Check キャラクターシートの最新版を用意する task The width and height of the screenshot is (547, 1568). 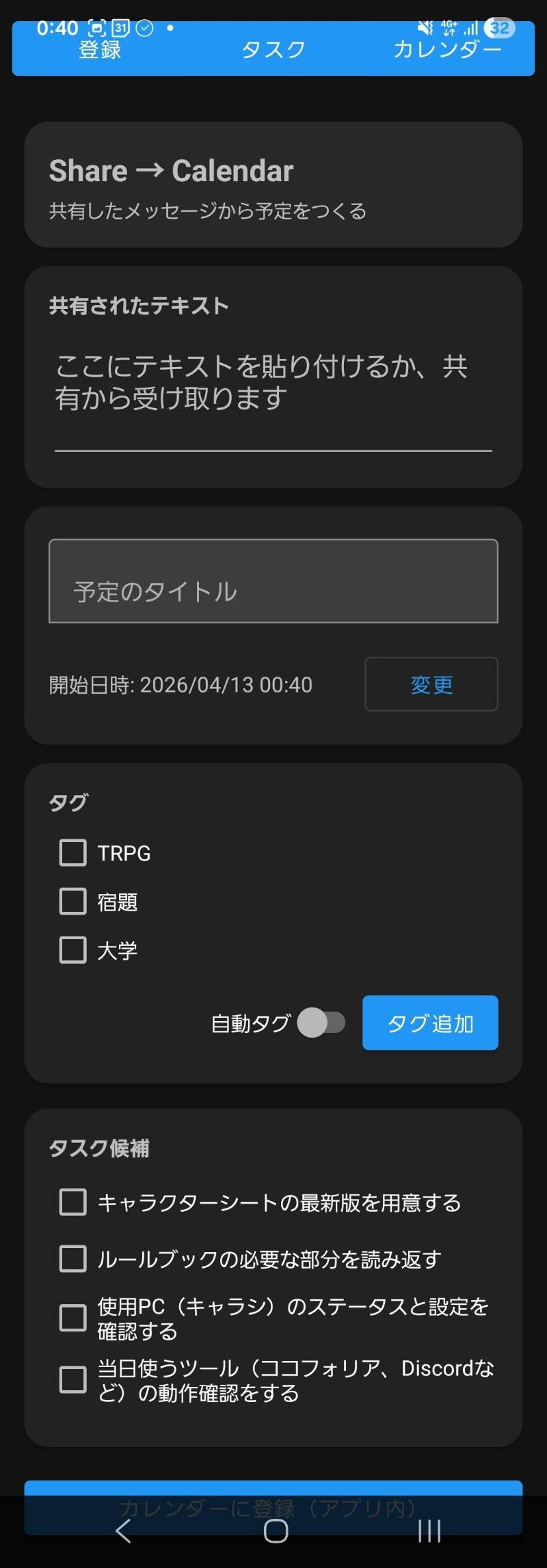click(72, 1202)
